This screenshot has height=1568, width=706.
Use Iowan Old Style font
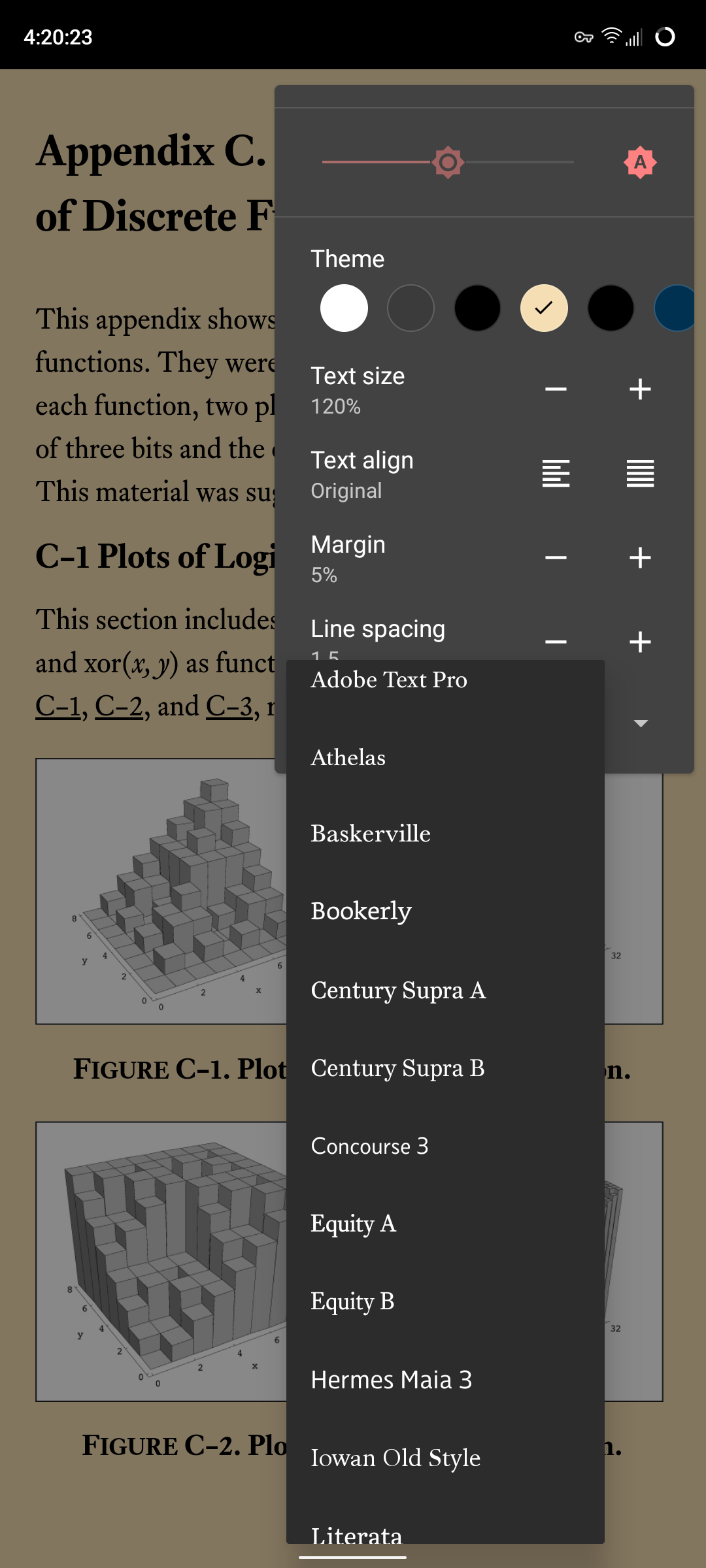point(395,1458)
